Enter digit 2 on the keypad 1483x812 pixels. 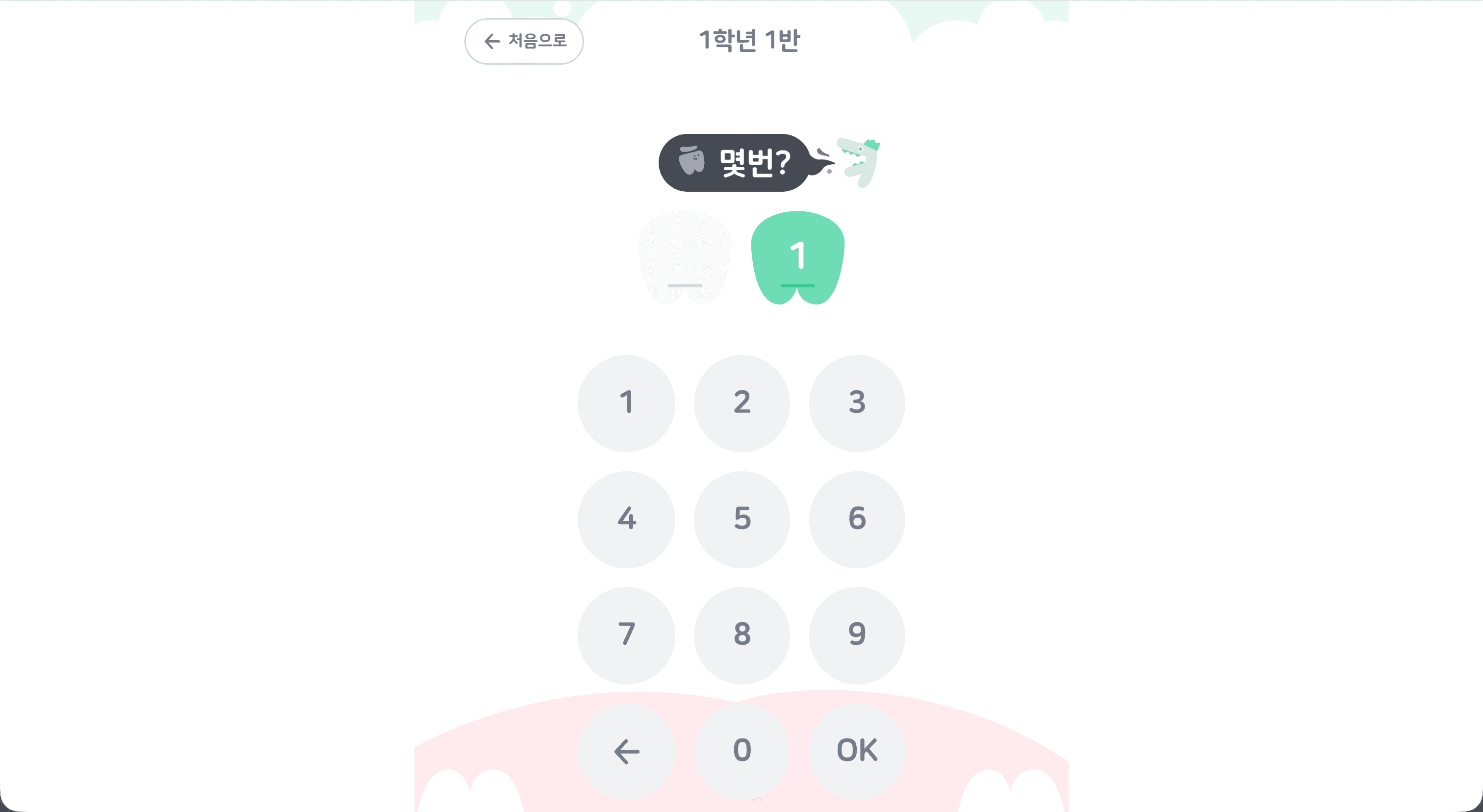tap(741, 403)
